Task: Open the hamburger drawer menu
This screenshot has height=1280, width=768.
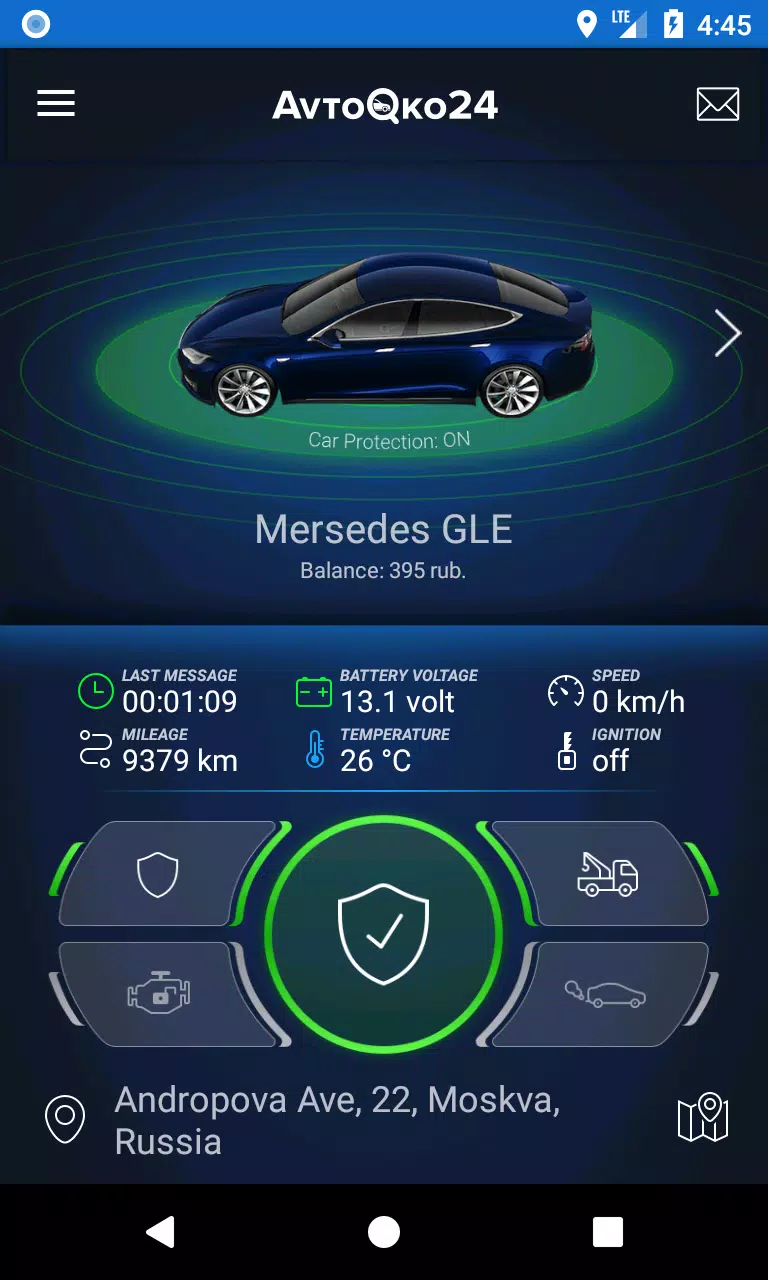Action: click(x=56, y=104)
